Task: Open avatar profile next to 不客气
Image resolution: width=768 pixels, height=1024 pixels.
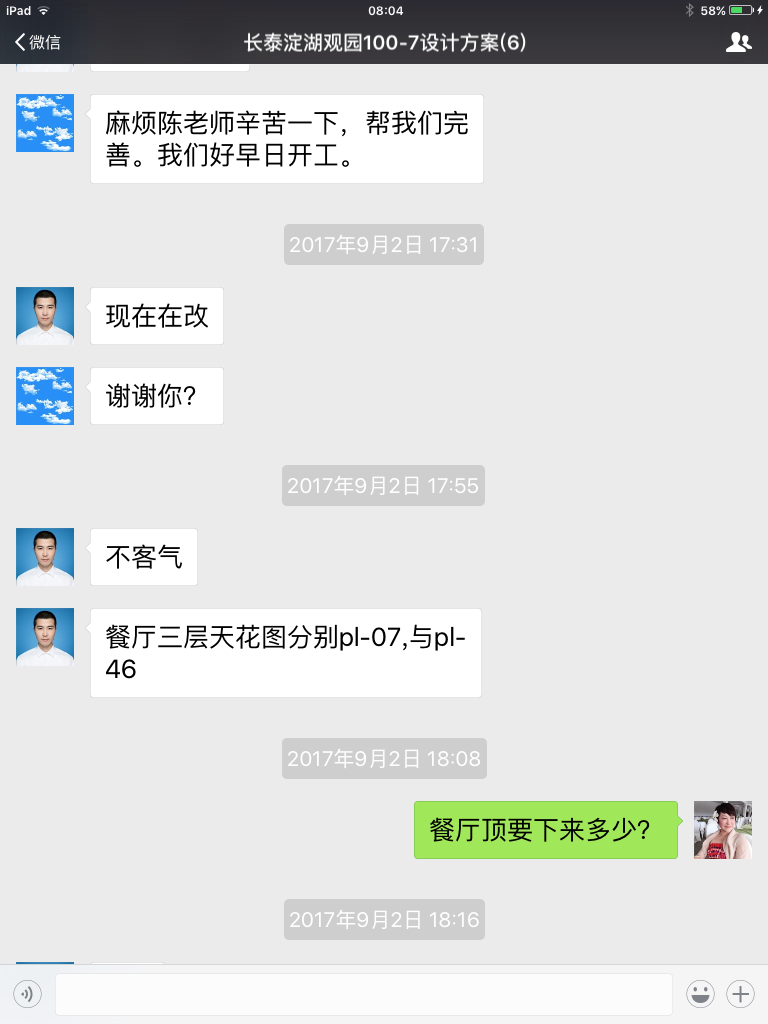Action: click(45, 557)
